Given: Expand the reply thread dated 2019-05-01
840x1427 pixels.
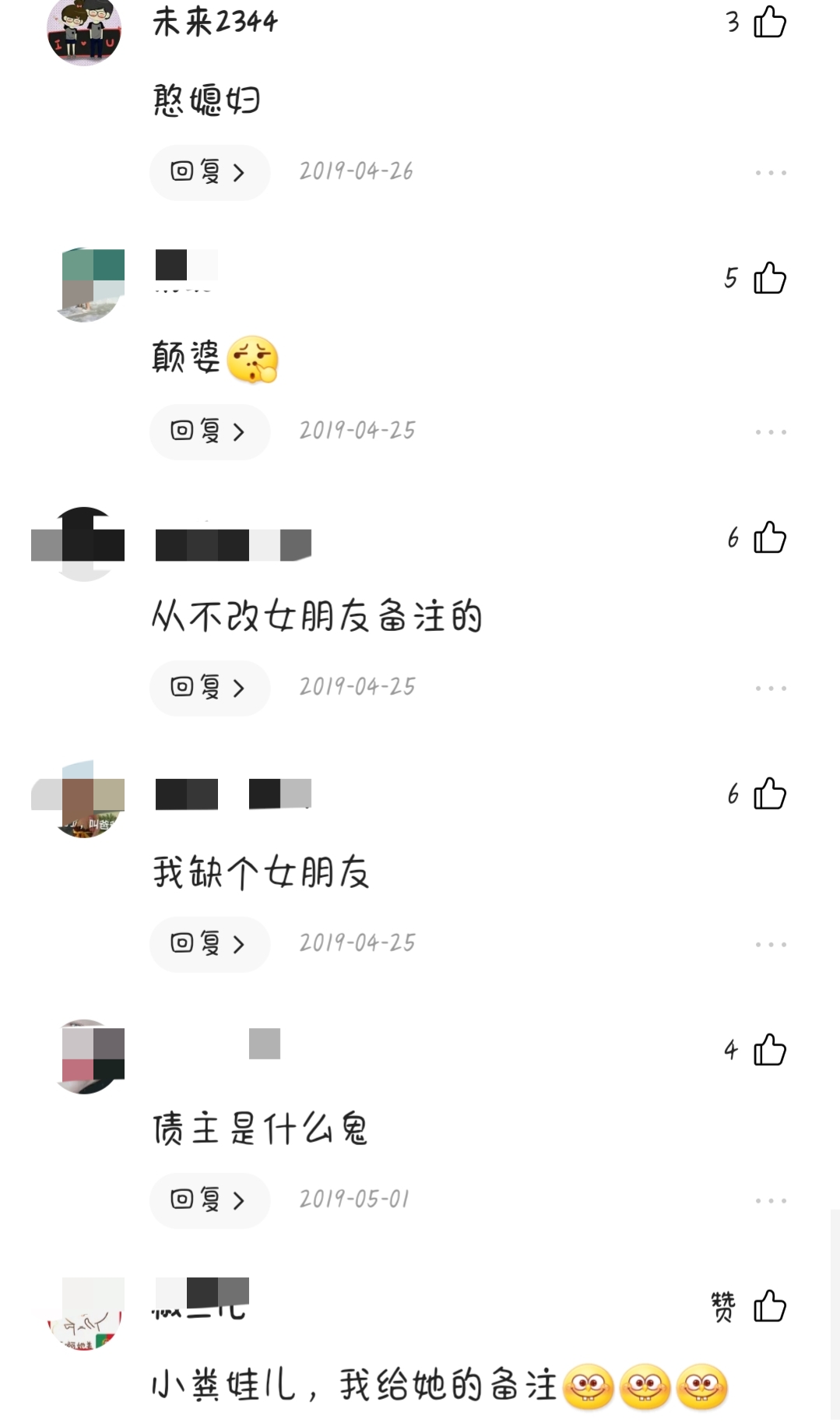Looking at the screenshot, I should click(209, 1200).
